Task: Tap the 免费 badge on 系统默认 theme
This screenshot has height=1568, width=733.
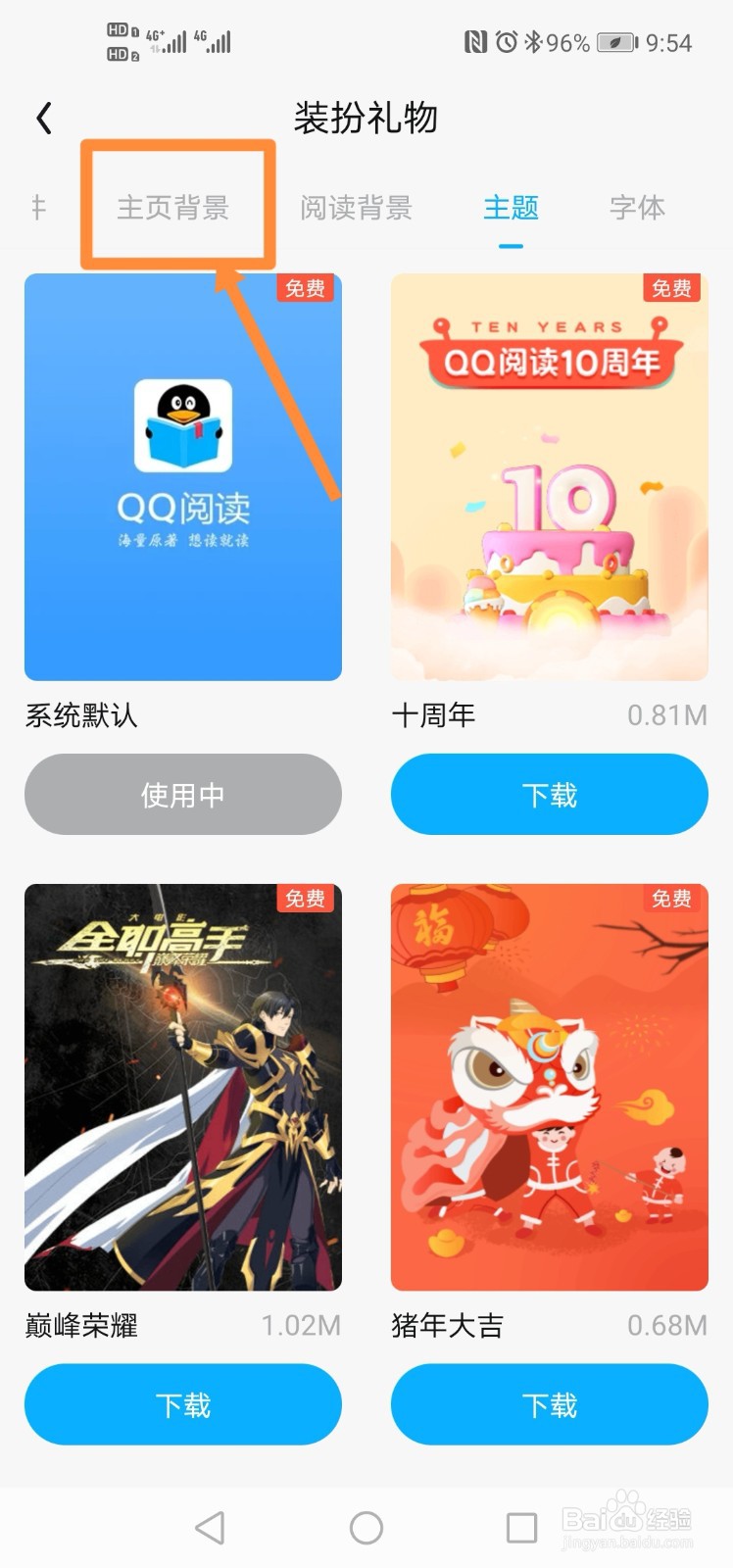Action: (304, 289)
